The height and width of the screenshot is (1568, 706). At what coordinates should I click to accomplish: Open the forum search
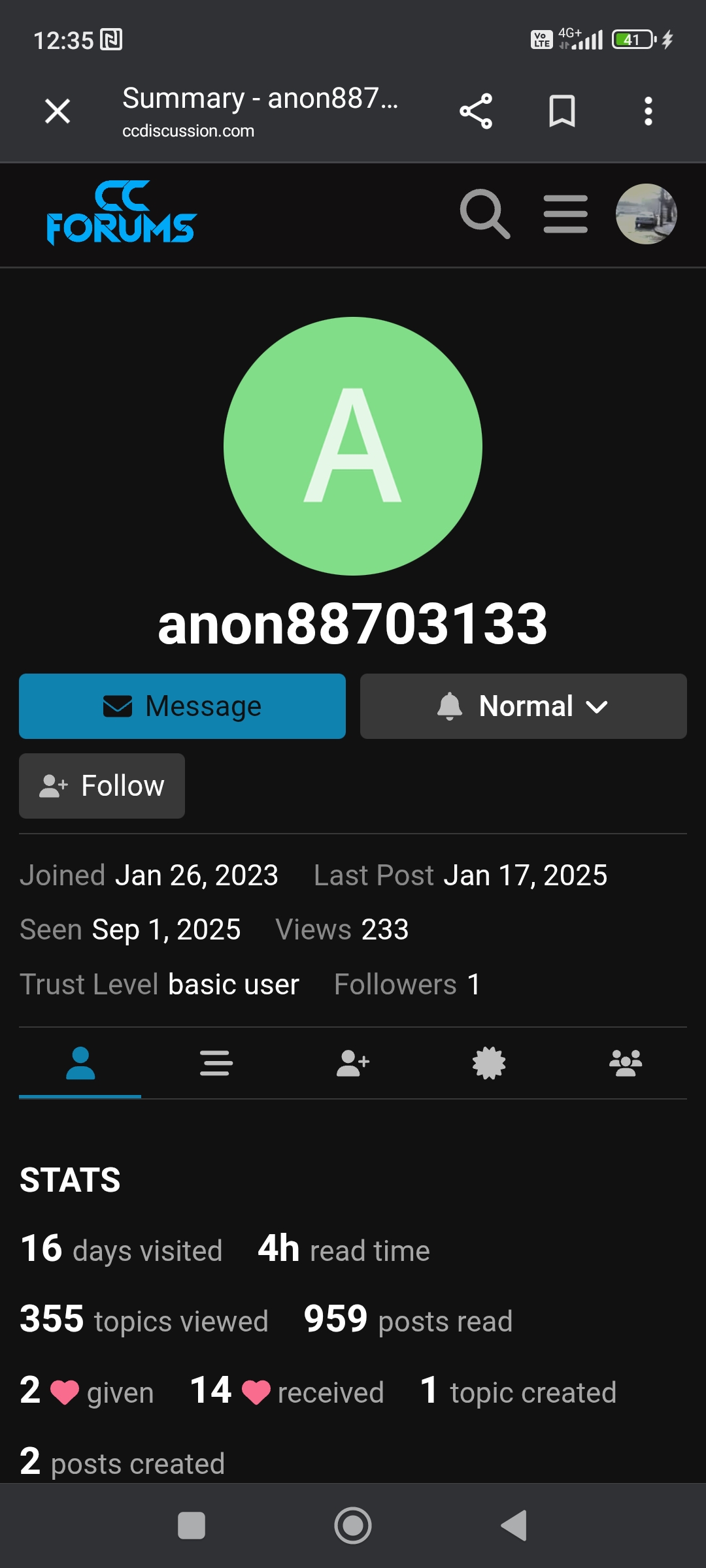point(484,214)
